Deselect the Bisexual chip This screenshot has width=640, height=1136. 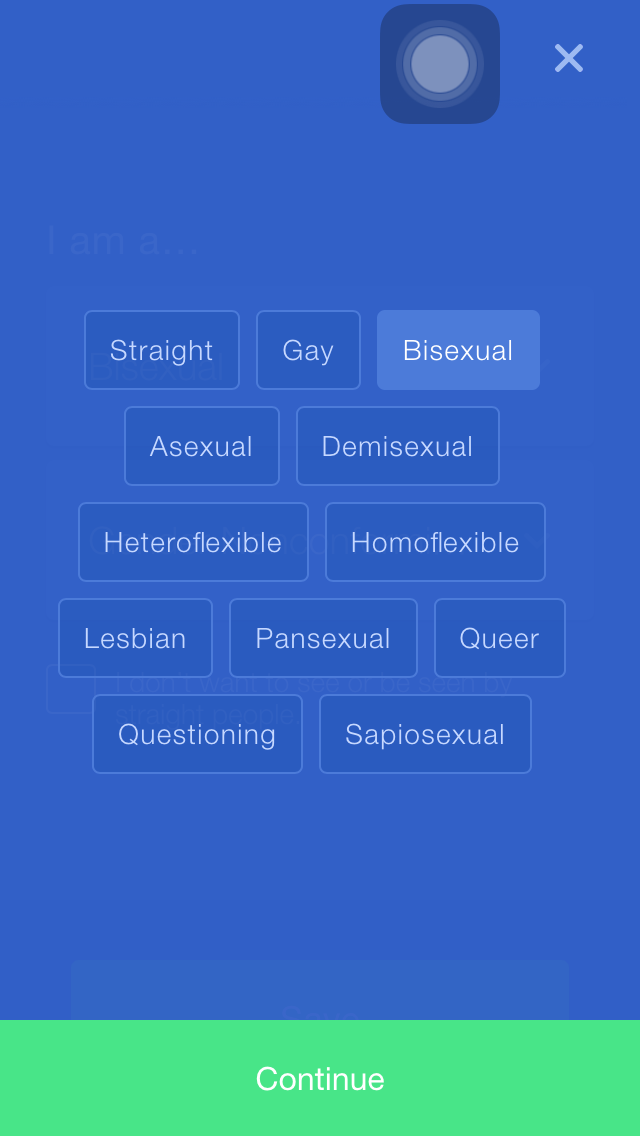(458, 350)
